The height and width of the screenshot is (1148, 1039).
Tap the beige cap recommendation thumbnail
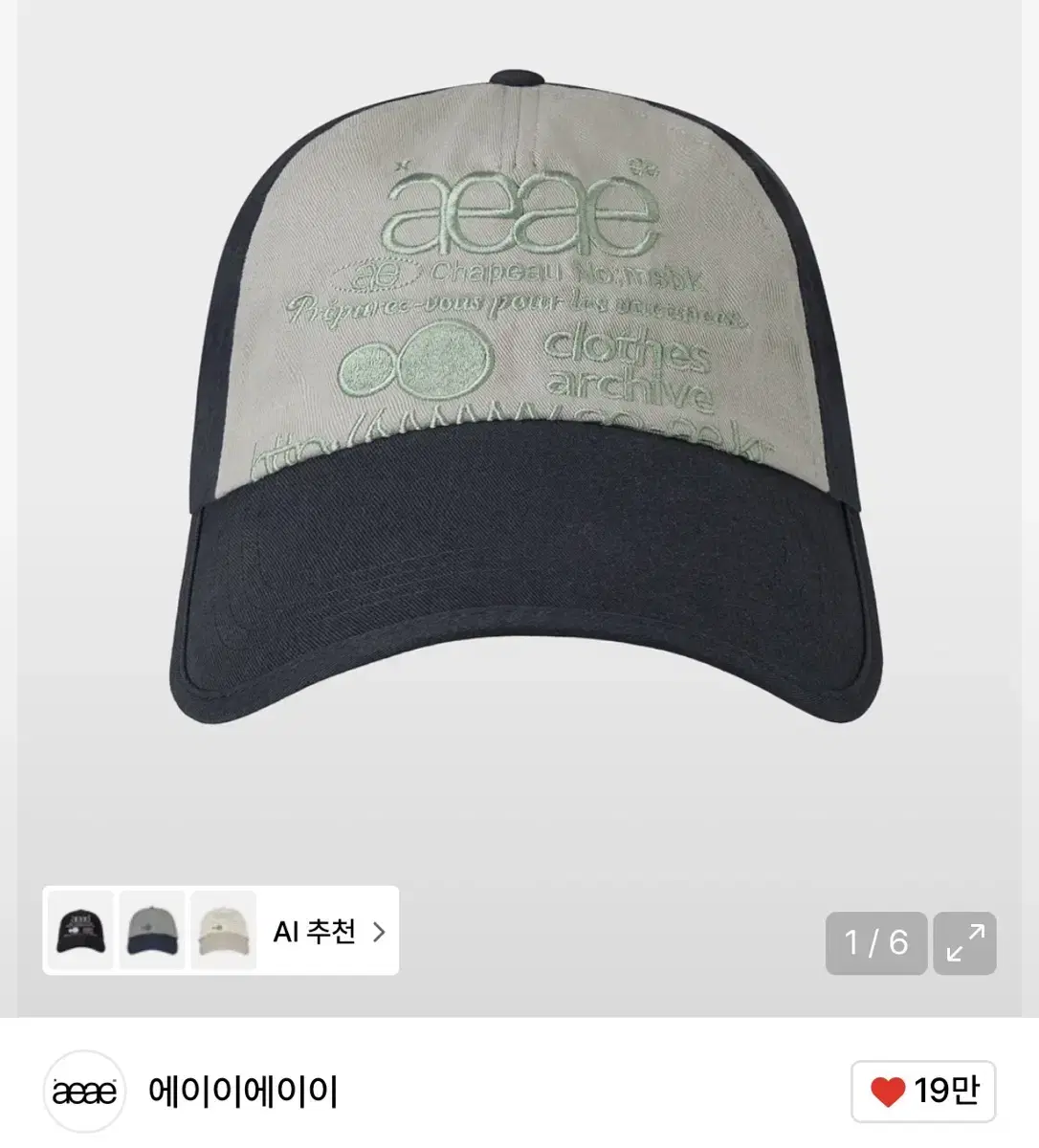pos(225,933)
